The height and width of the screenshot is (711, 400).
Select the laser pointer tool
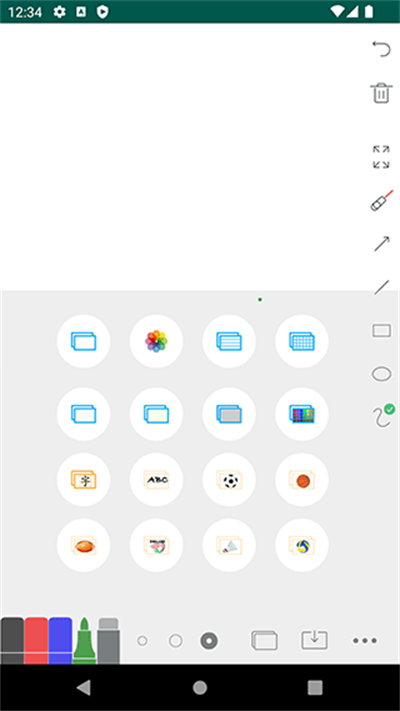(x=381, y=201)
